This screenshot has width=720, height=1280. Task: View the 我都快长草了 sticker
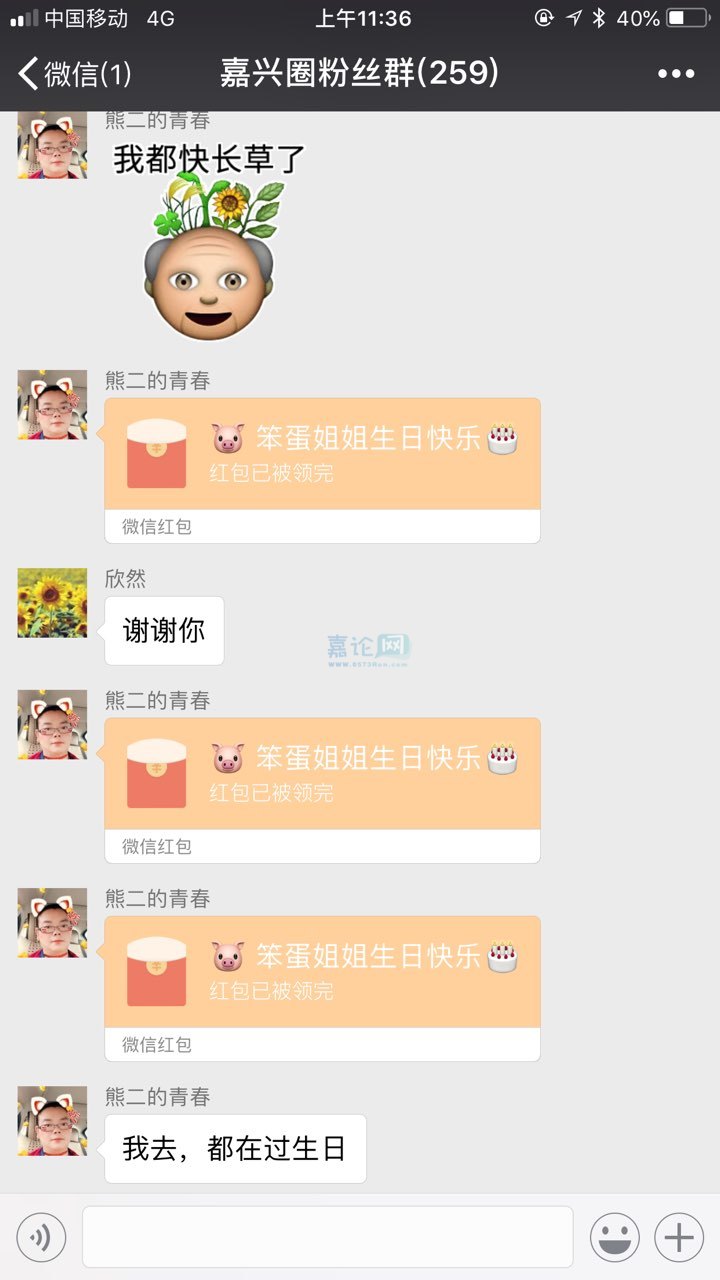(210, 245)
